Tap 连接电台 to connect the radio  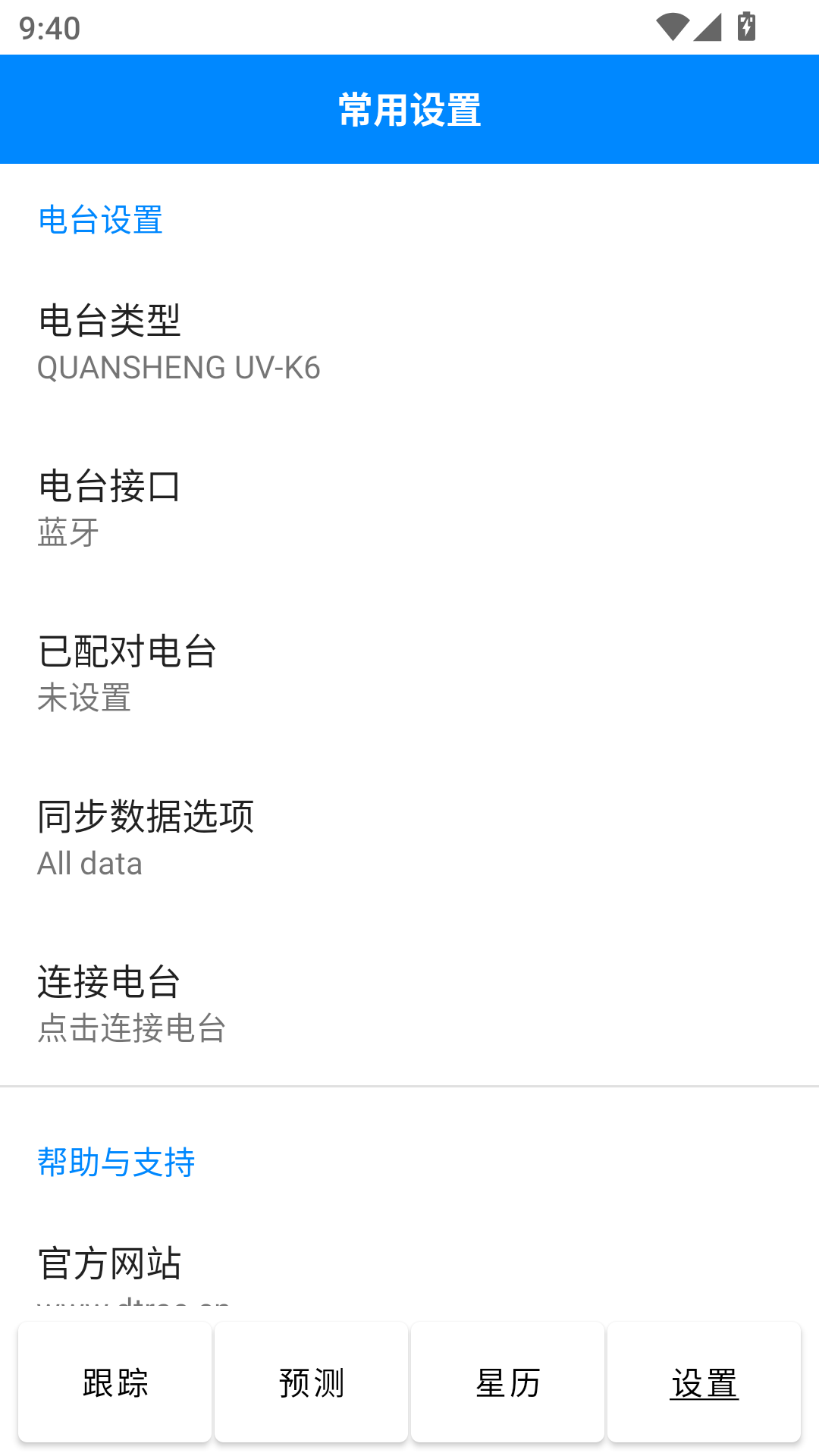coord(409,1003)
